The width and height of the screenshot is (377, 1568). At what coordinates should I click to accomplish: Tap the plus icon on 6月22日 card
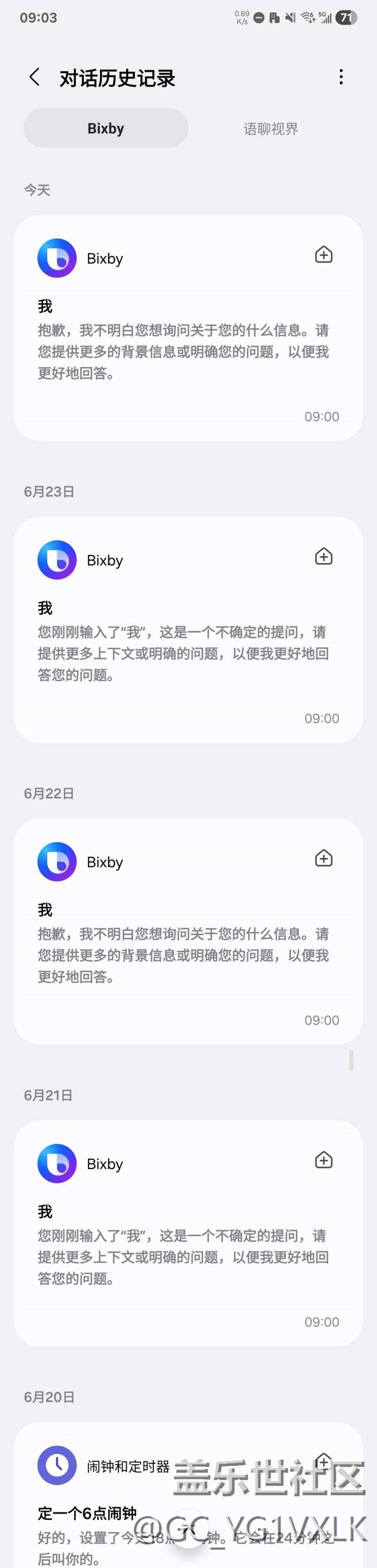point(324,859)
